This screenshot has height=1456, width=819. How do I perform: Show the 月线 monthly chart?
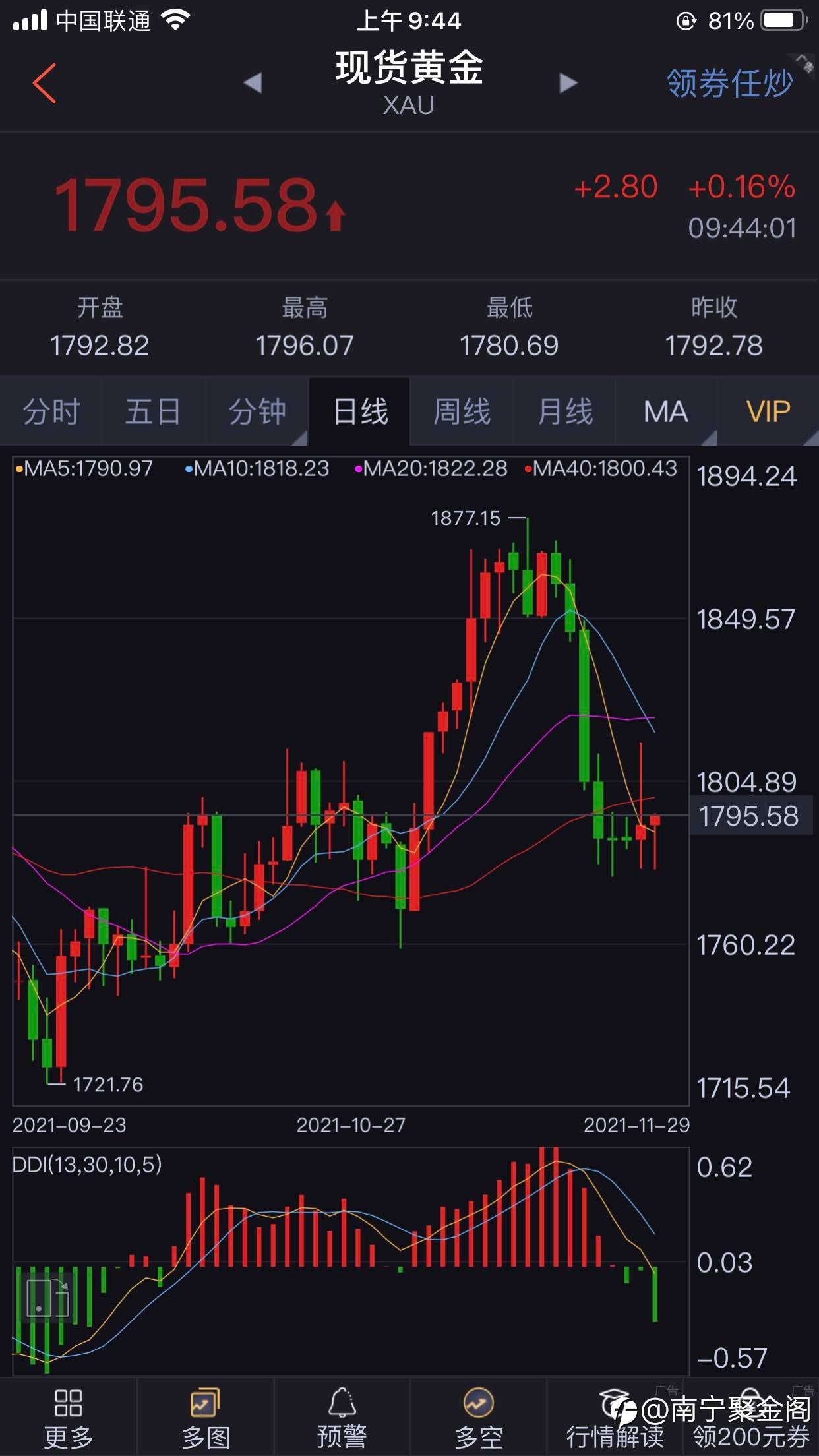[x=565, y=412]
